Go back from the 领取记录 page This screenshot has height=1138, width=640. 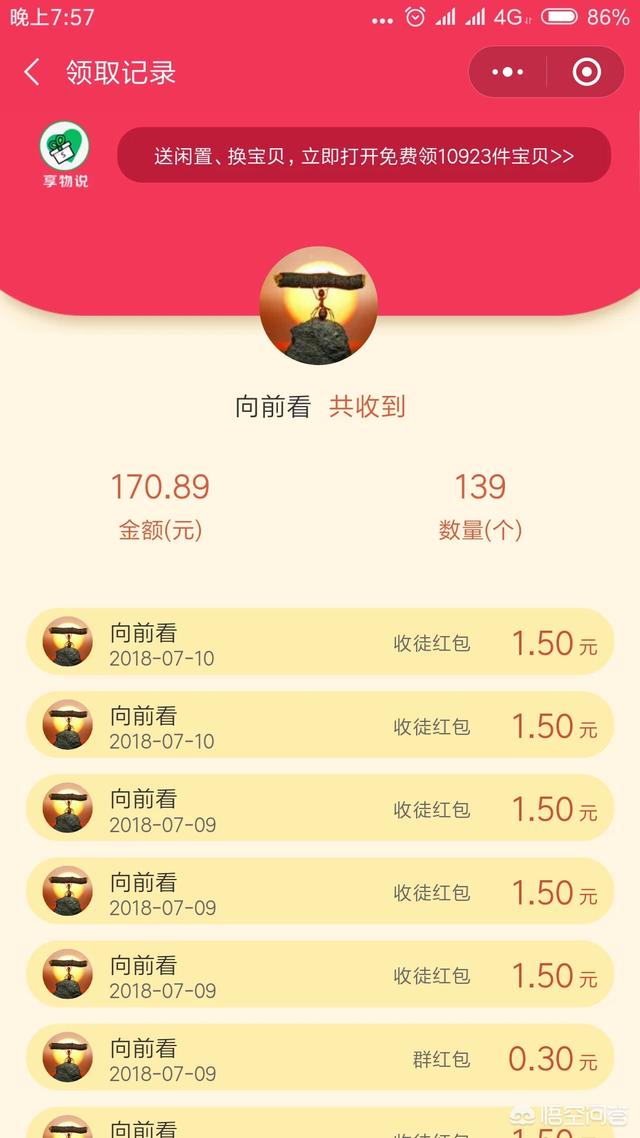(x=31, y=73)
